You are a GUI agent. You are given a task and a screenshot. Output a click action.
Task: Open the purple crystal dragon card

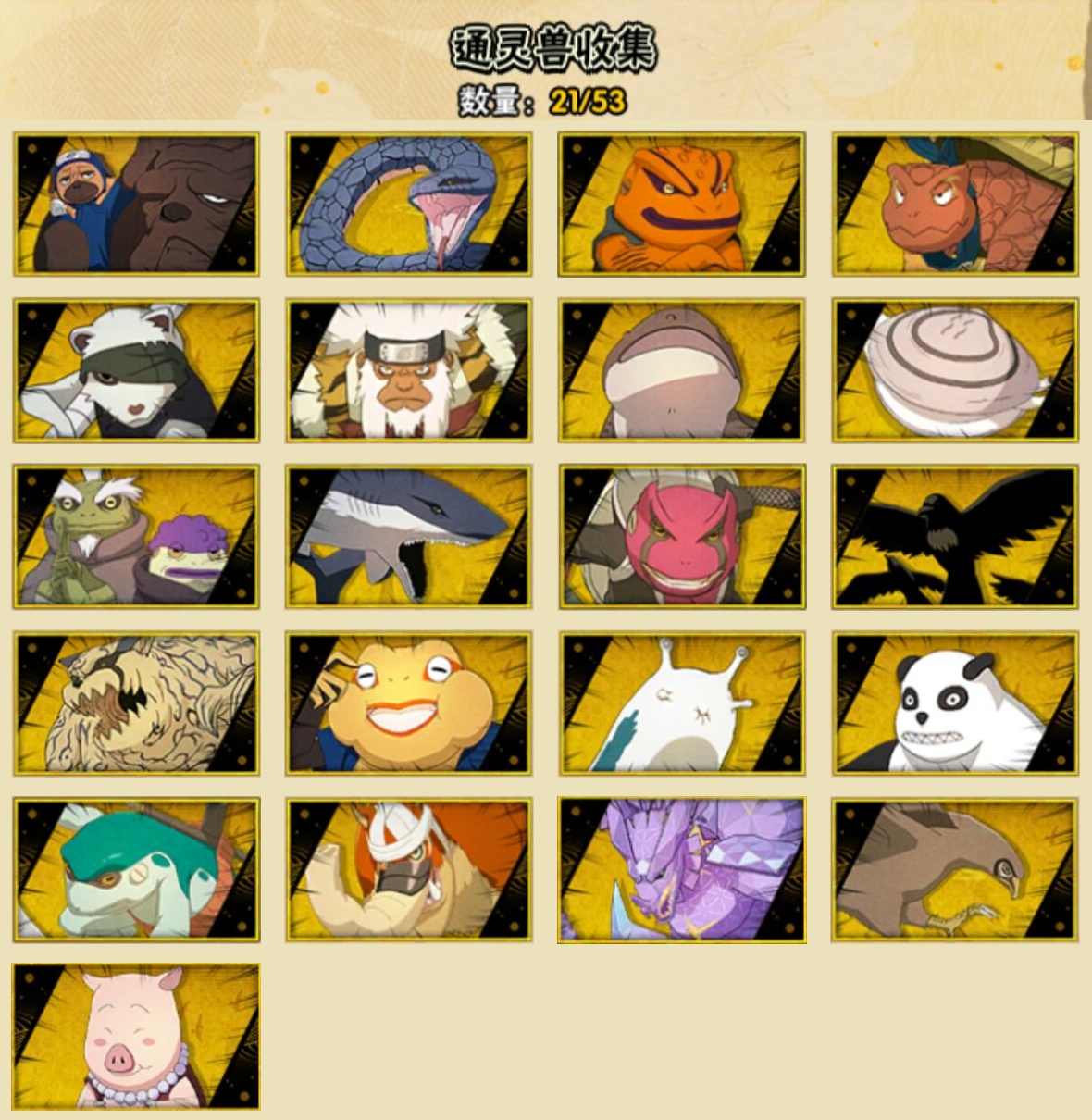681,870
